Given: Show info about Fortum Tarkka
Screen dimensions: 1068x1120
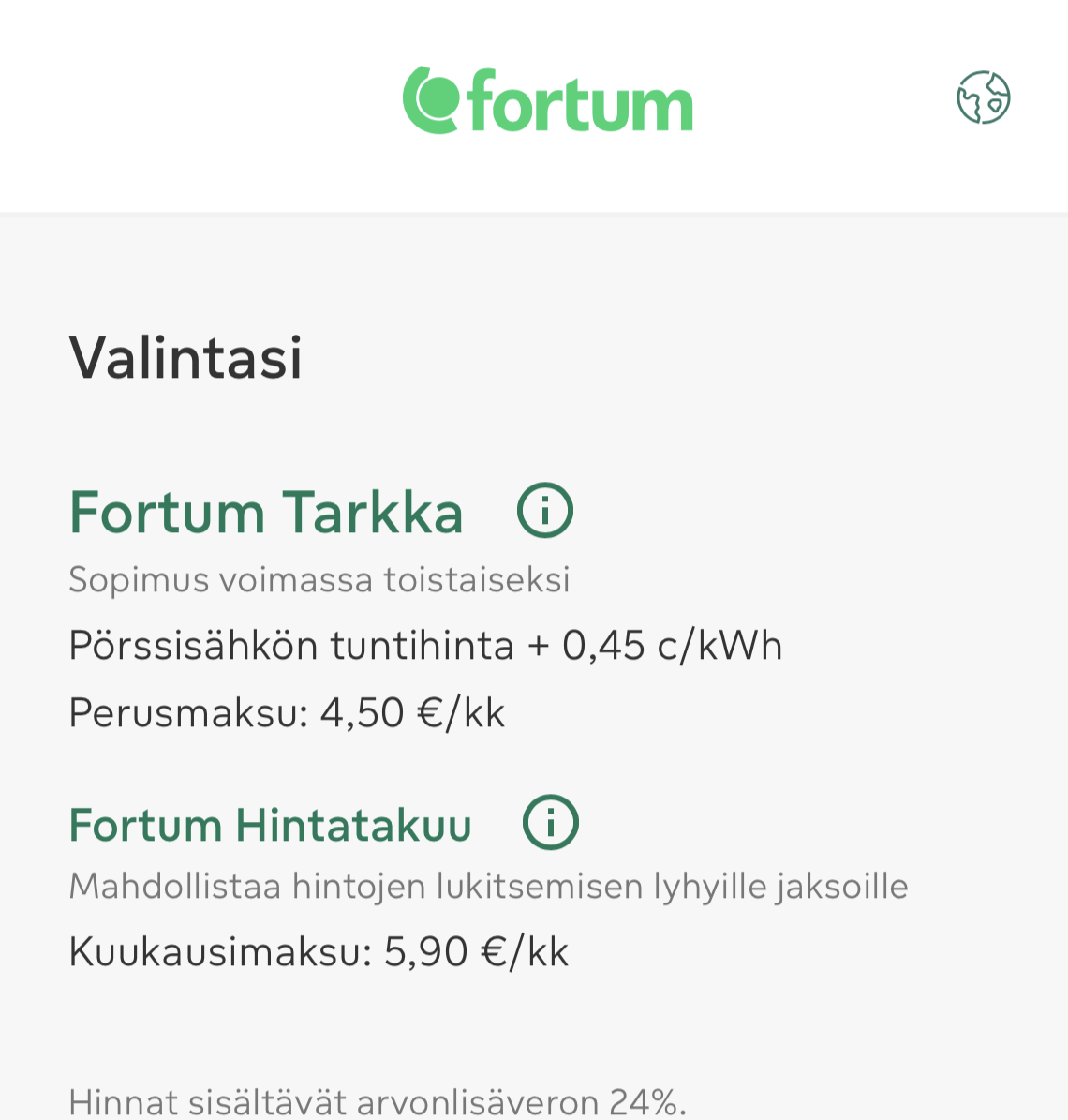Looking at the screenshot, I should [545, 510].
